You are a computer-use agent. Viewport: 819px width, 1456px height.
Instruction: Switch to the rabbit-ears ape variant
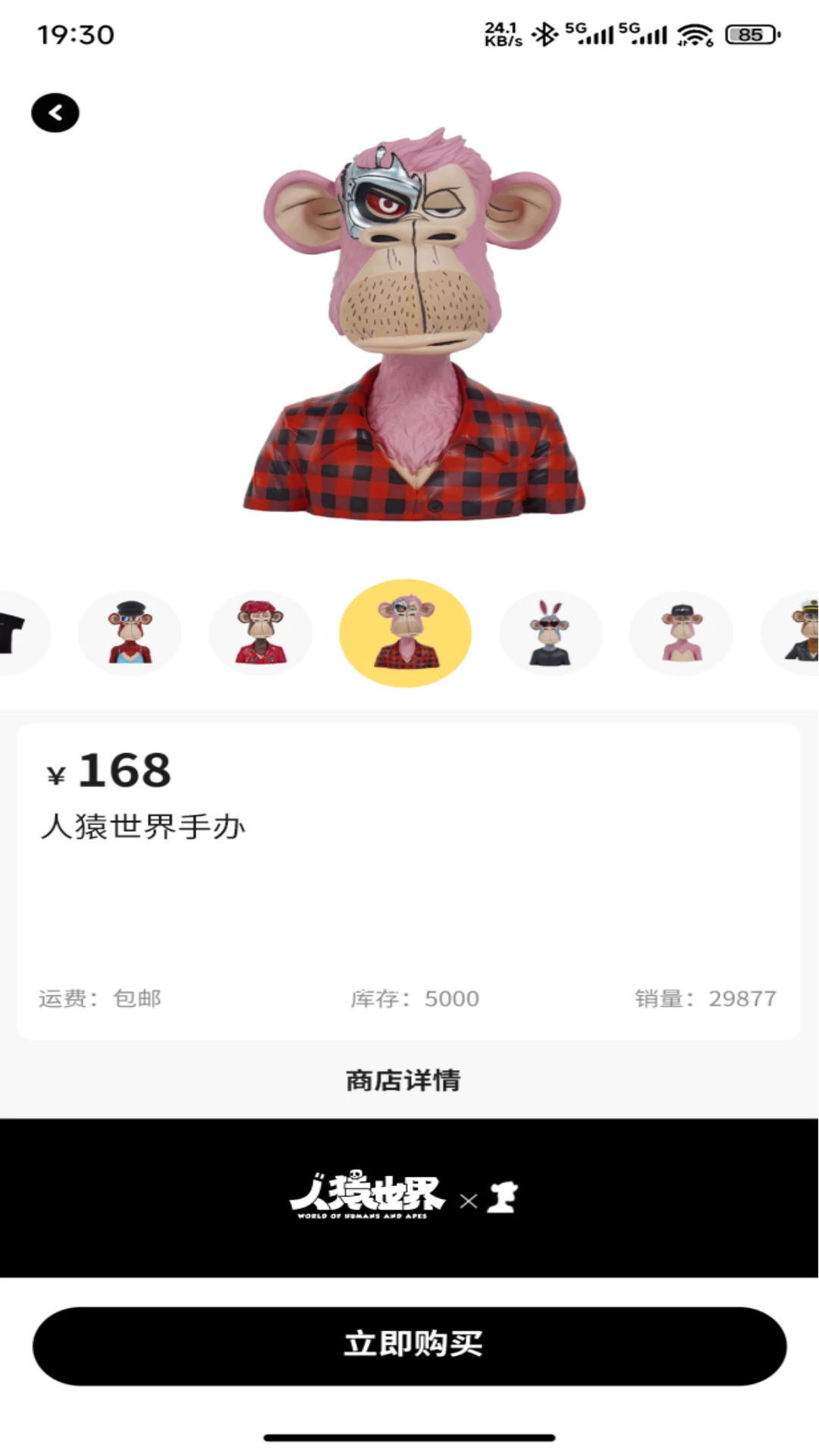(x=551, y=632)
